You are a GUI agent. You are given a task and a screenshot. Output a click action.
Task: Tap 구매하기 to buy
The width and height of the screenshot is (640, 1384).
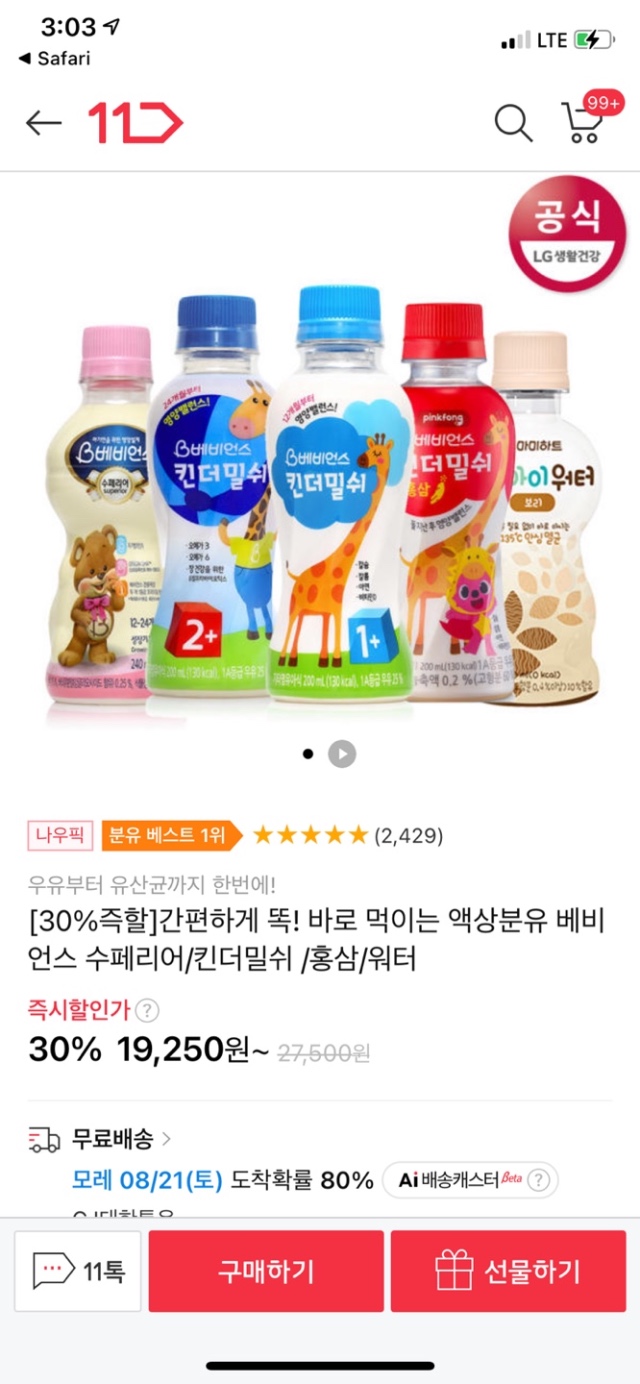point(266,1271)
